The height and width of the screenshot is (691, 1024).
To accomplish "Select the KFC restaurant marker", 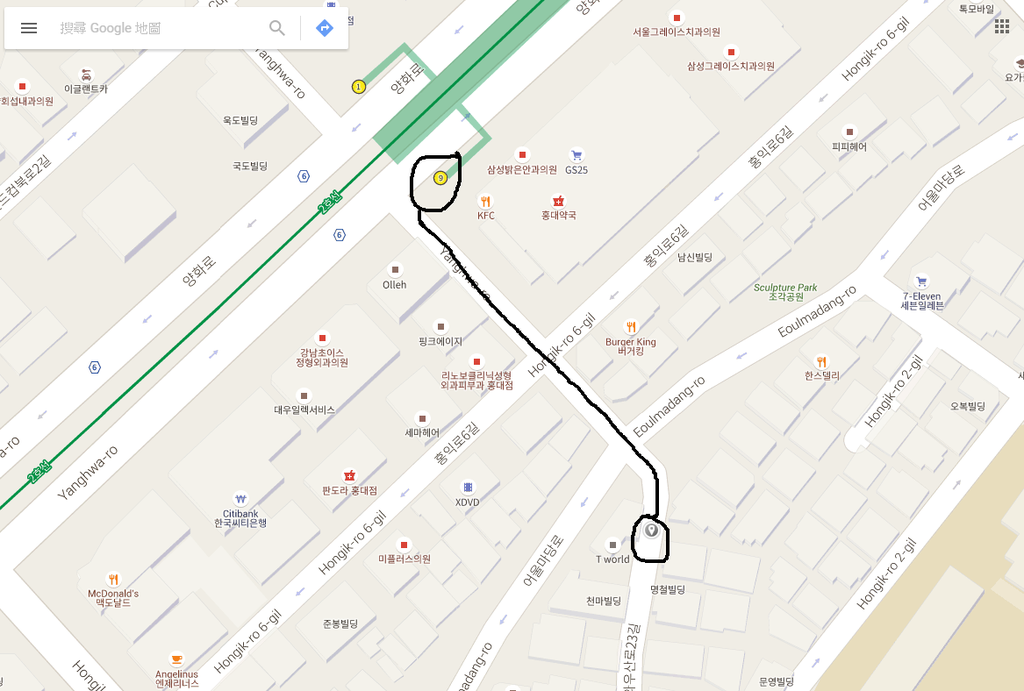I will coord(485,201).
